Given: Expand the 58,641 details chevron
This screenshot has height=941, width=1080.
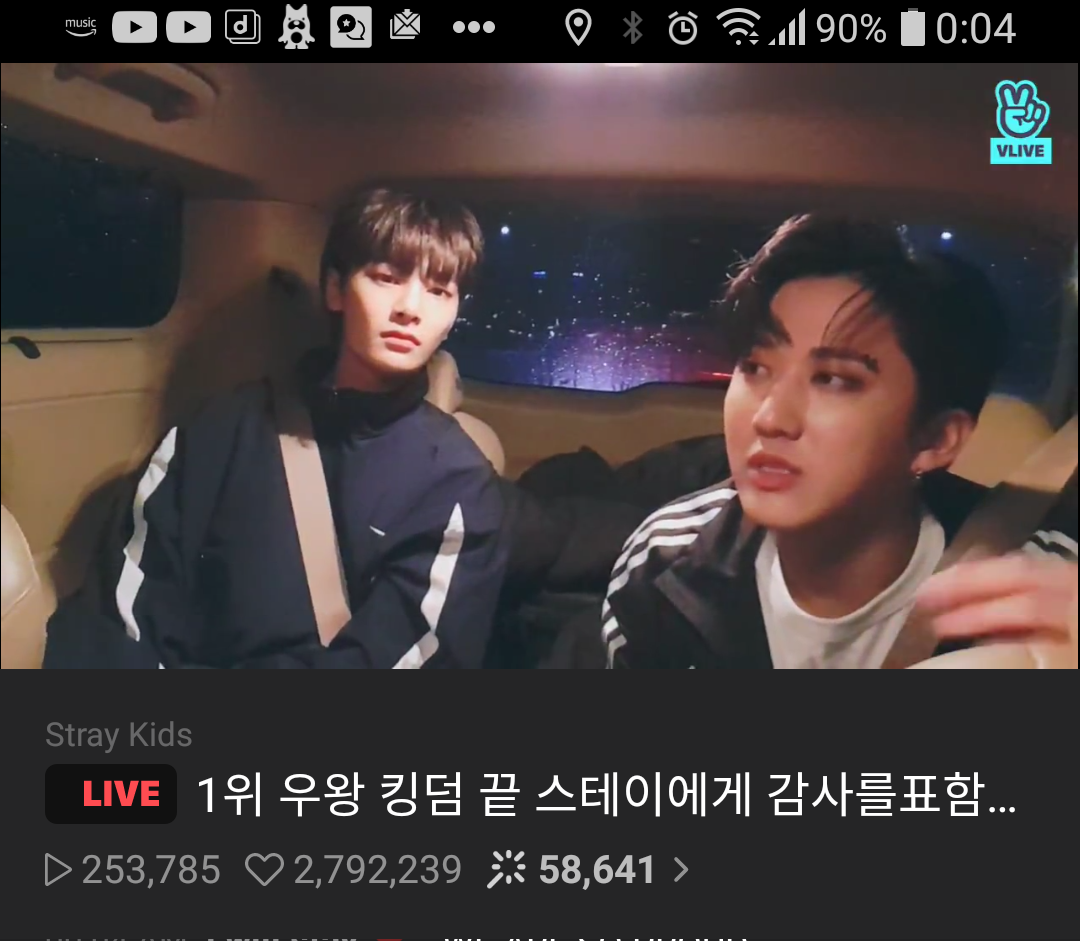Looking at the screenshot, I should pos(682,870).
